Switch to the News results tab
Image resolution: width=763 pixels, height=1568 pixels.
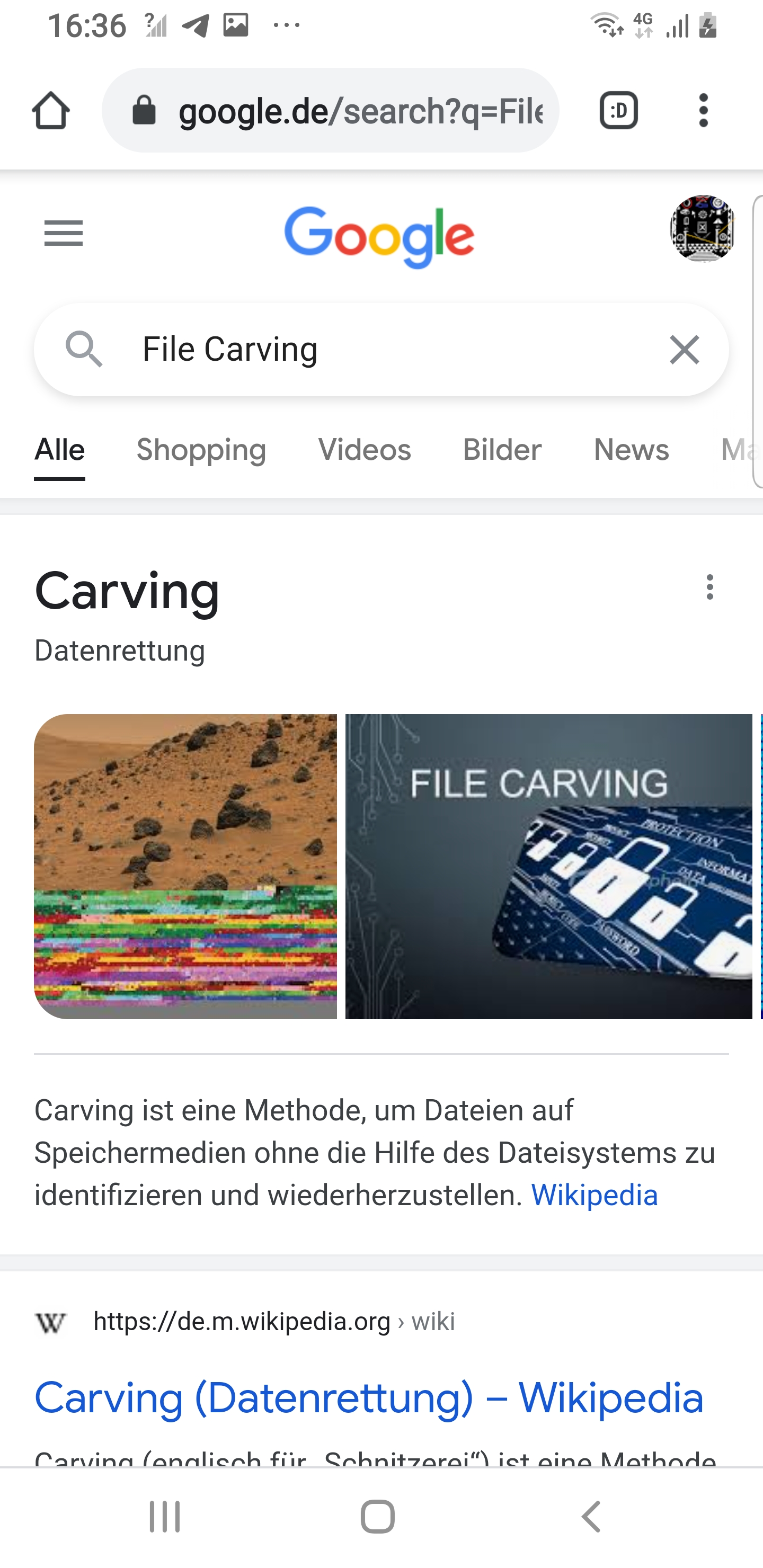click(631, 450)
